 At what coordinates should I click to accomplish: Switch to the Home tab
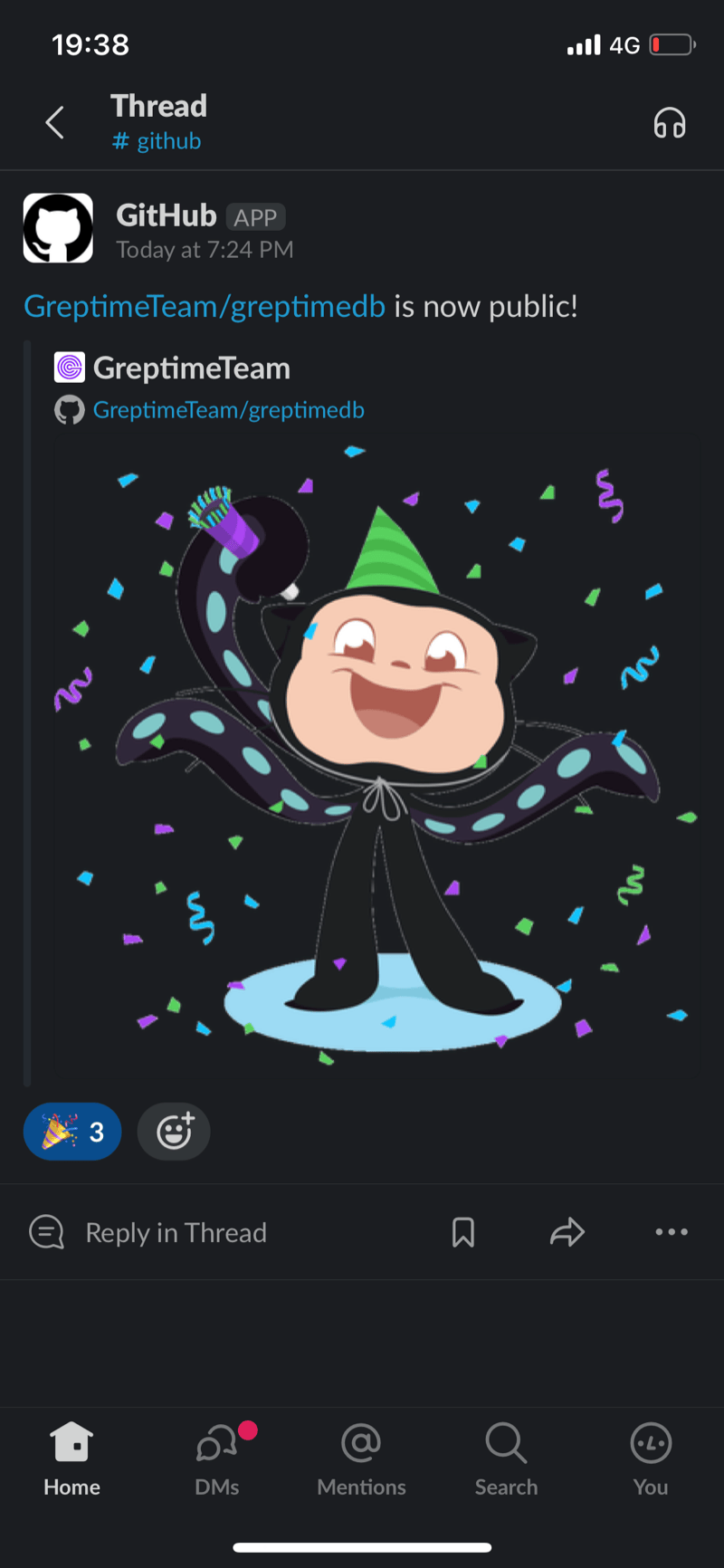(72, 1459)
